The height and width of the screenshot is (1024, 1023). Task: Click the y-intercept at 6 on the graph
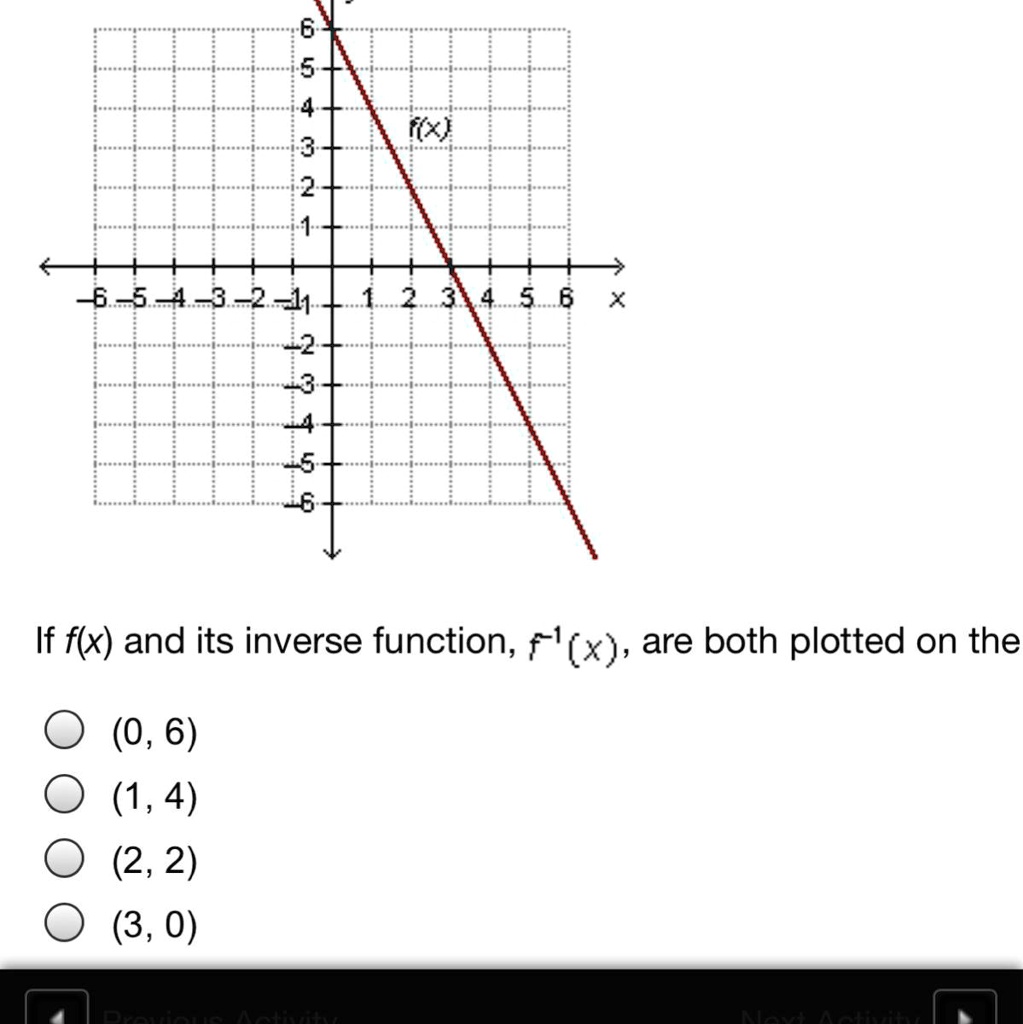[x=330, y=28]
